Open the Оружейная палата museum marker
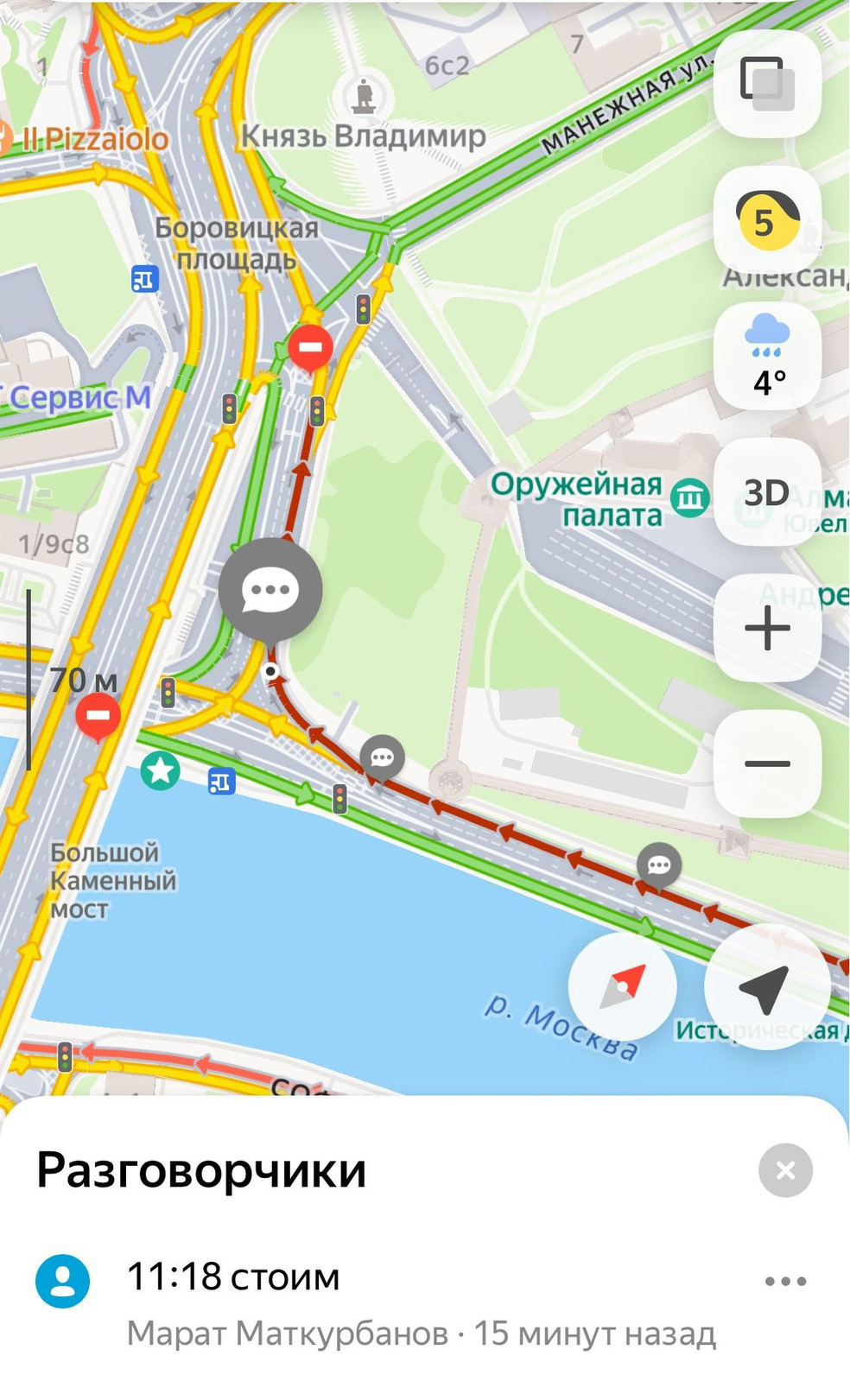850x1400 pixels. 689,498
